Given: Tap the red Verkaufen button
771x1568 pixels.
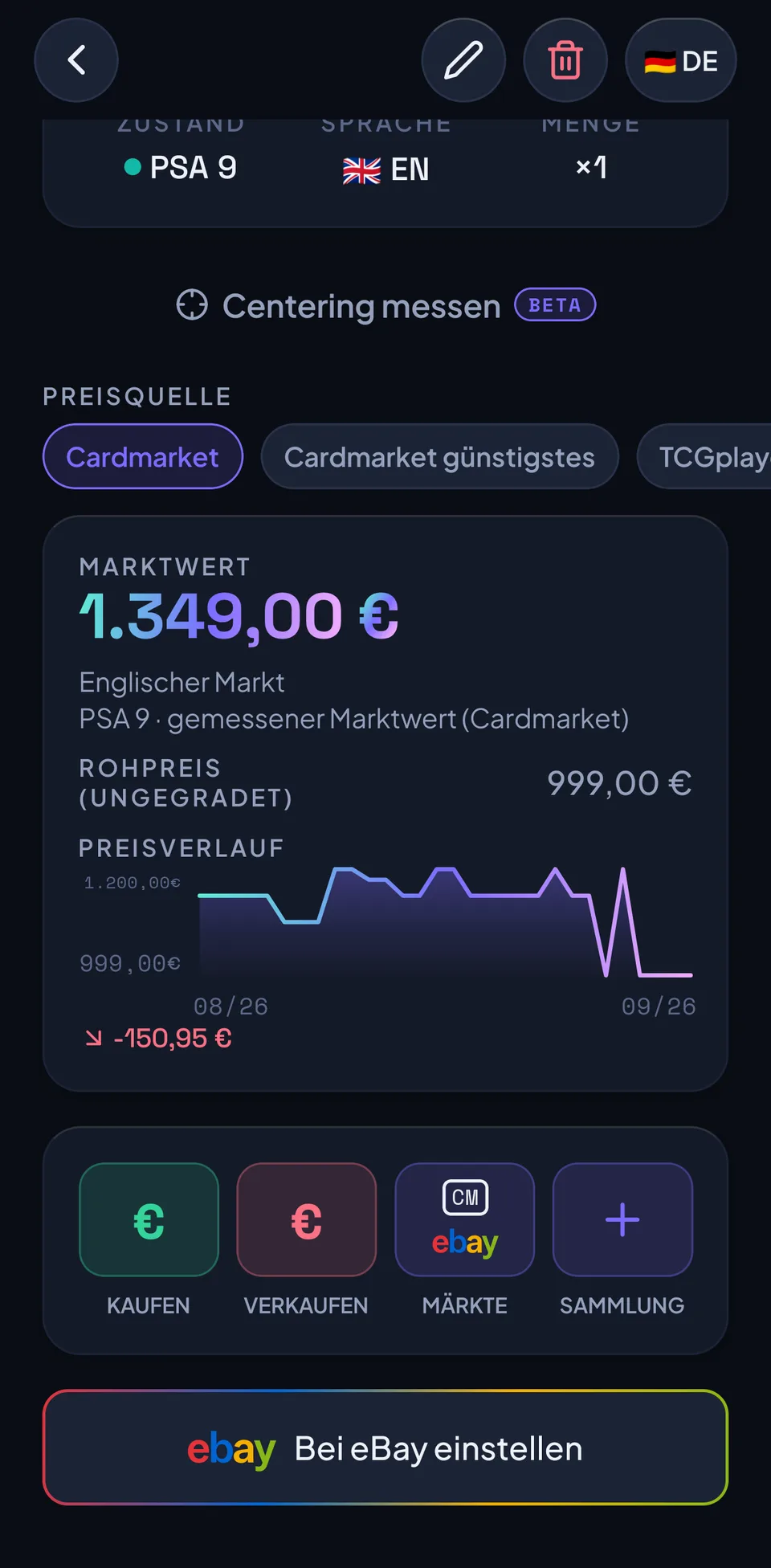Looking at the screenshot, I should pos(307,1219).
